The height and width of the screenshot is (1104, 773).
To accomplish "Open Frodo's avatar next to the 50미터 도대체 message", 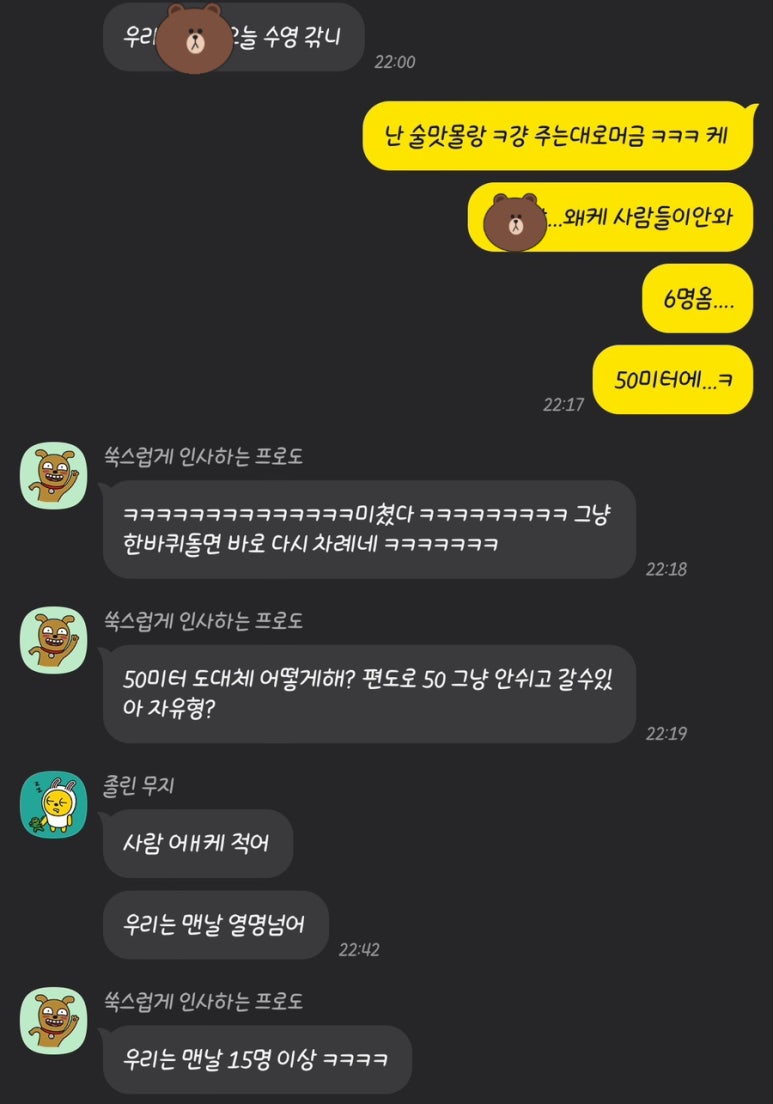I will click(x=54, y=639).
